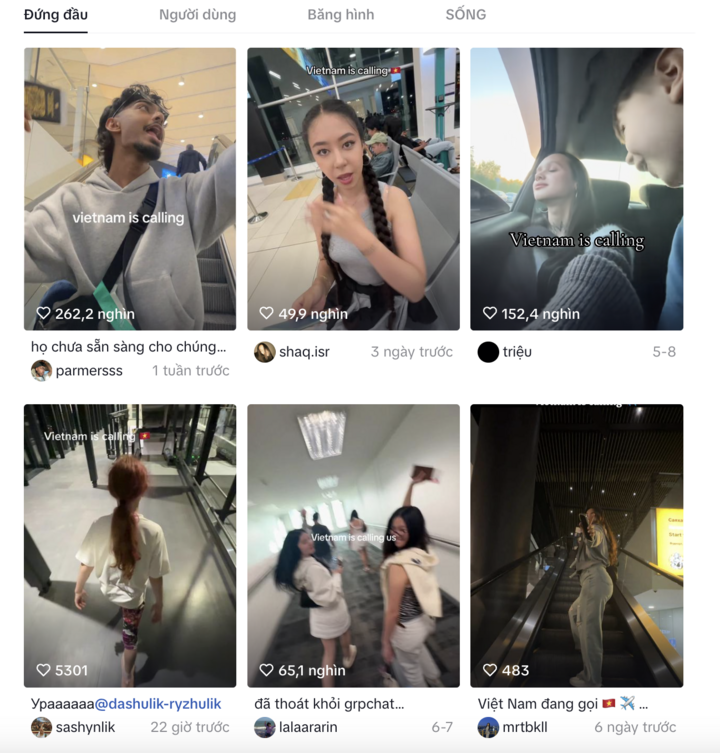
Task: Switch to the Băng hình tab
Action: [340, 15]
